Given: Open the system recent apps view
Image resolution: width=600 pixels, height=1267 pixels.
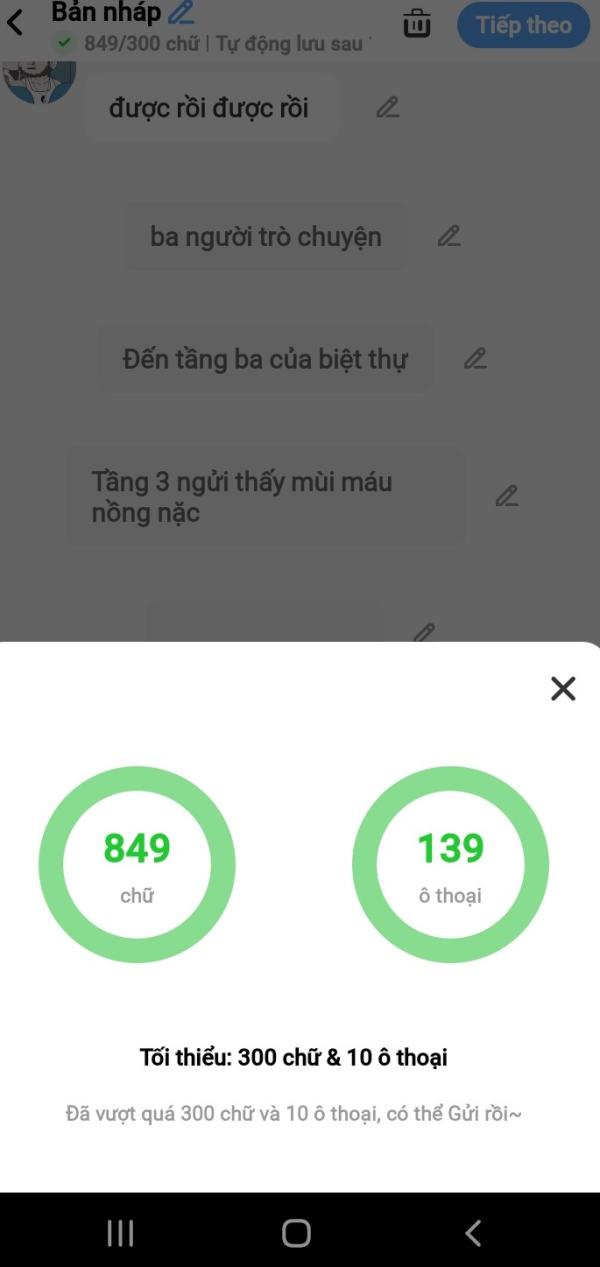Looking at the screenshot, I should point(120,1233).
